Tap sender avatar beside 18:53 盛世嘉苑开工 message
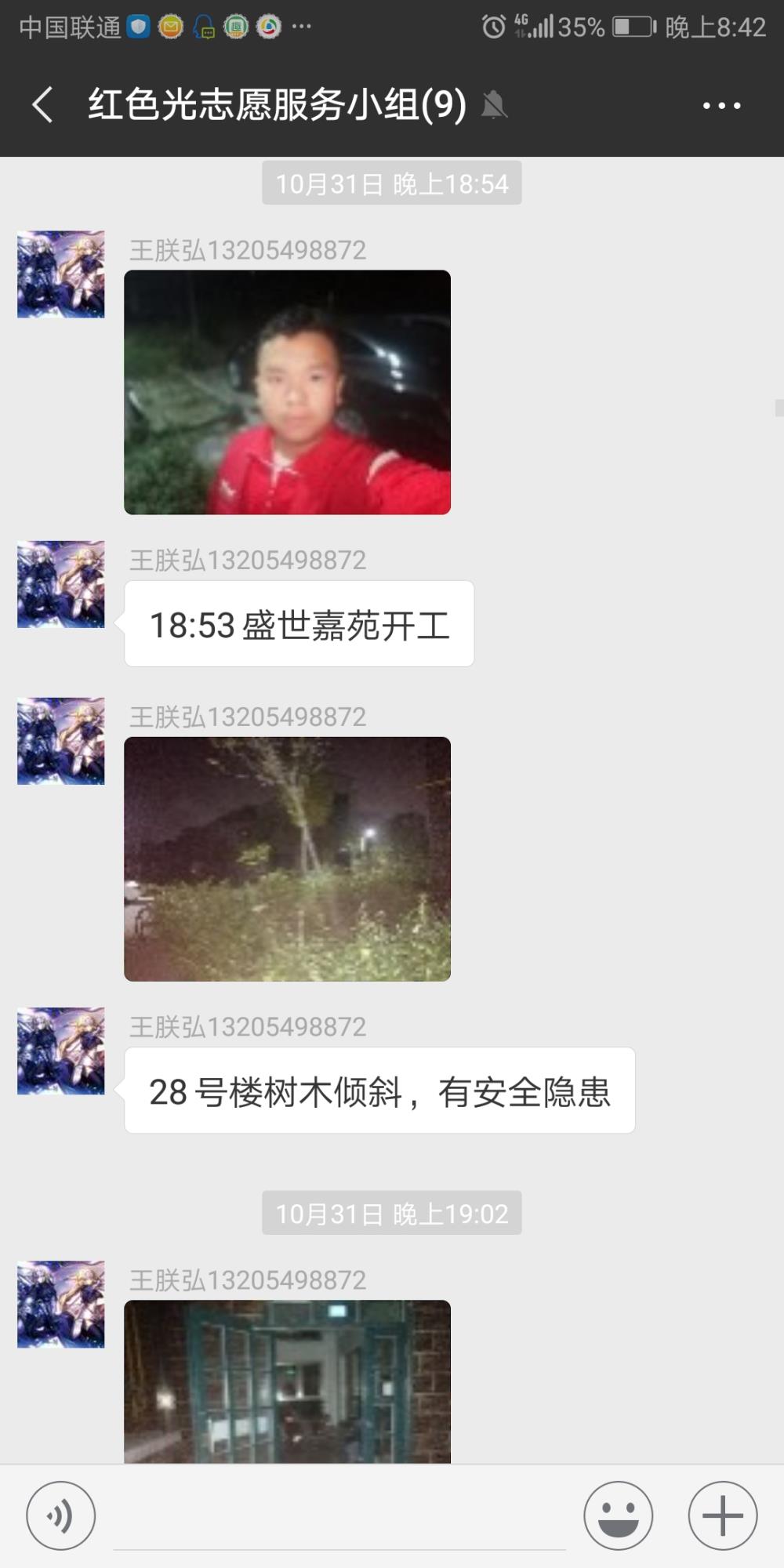 (x=61, y=584)
